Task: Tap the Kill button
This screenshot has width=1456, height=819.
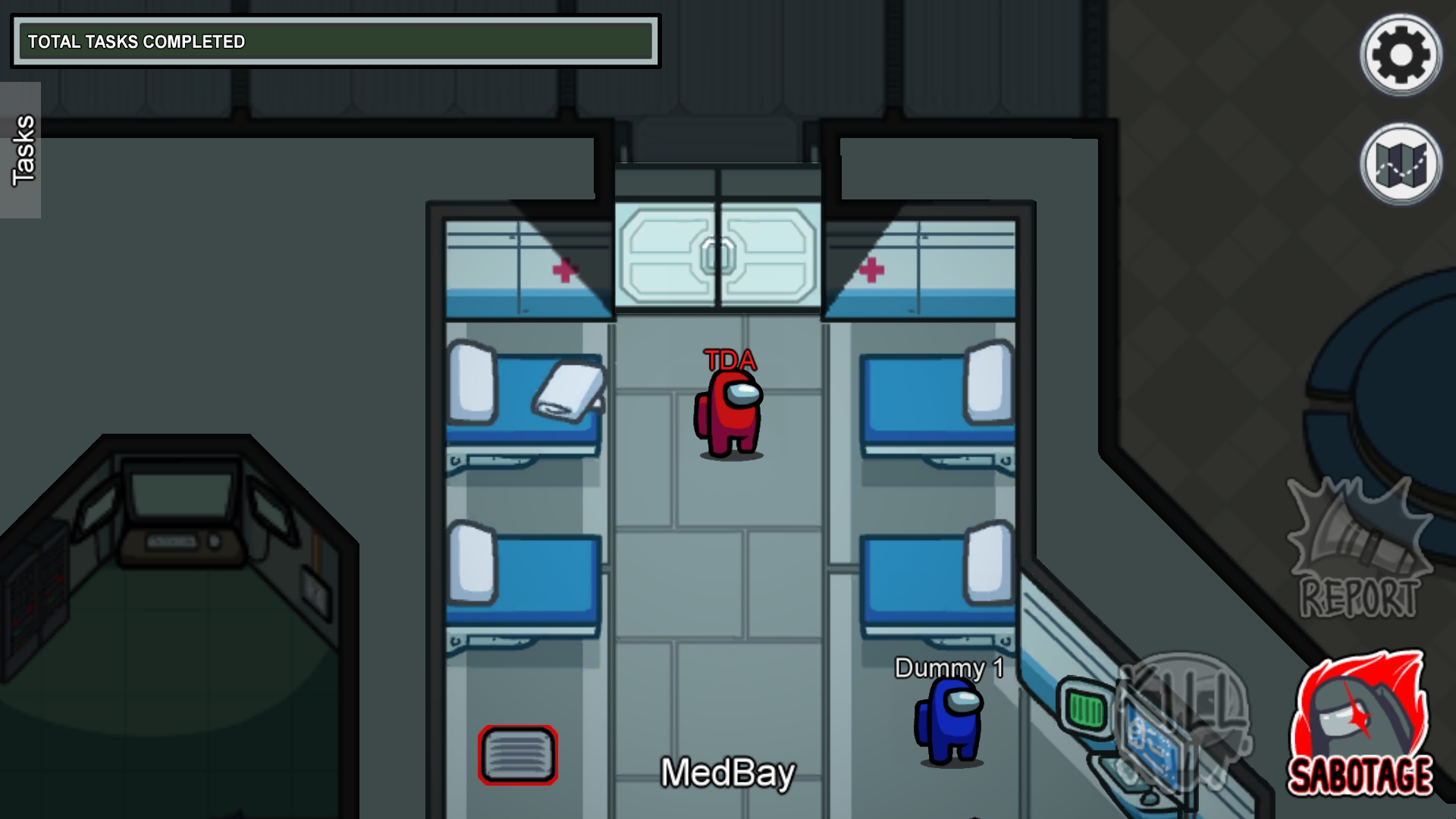Action: (x=1183, y=720)
